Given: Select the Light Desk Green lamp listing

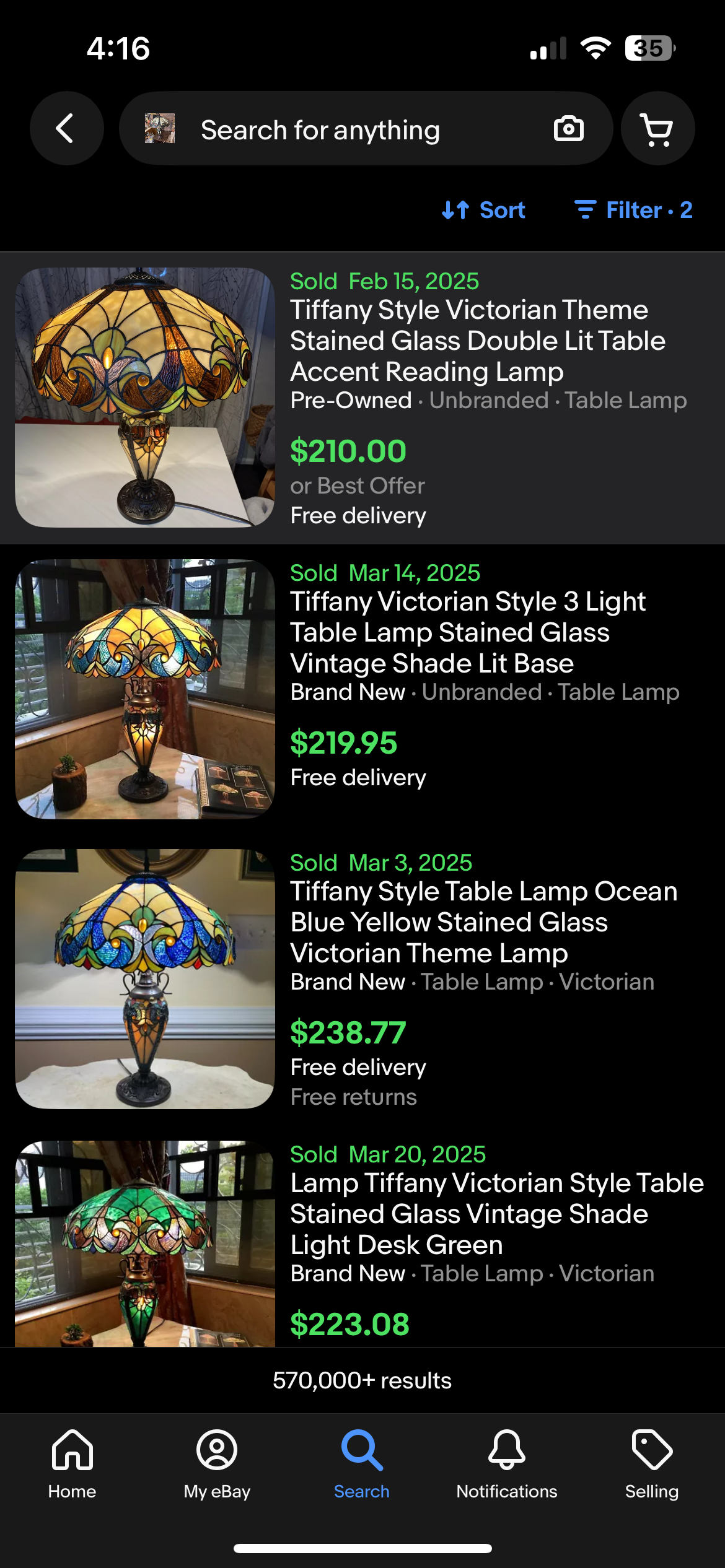Looking at the screenshot, I should pyautogui.click(x=496, y=1214).
